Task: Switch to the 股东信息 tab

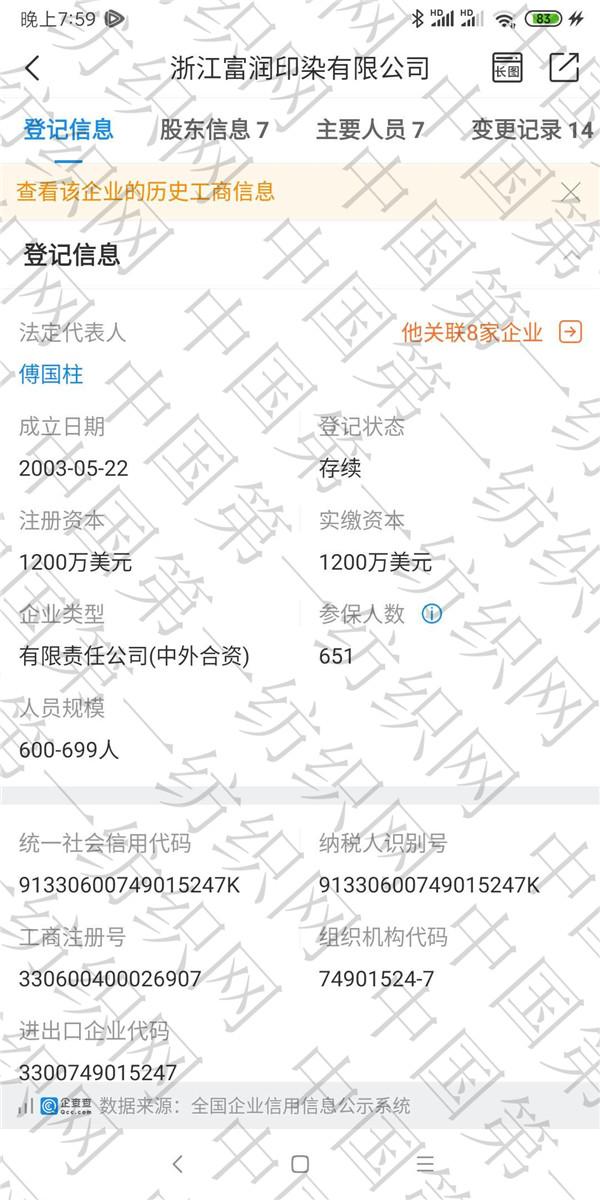Action: click(214, 129)
